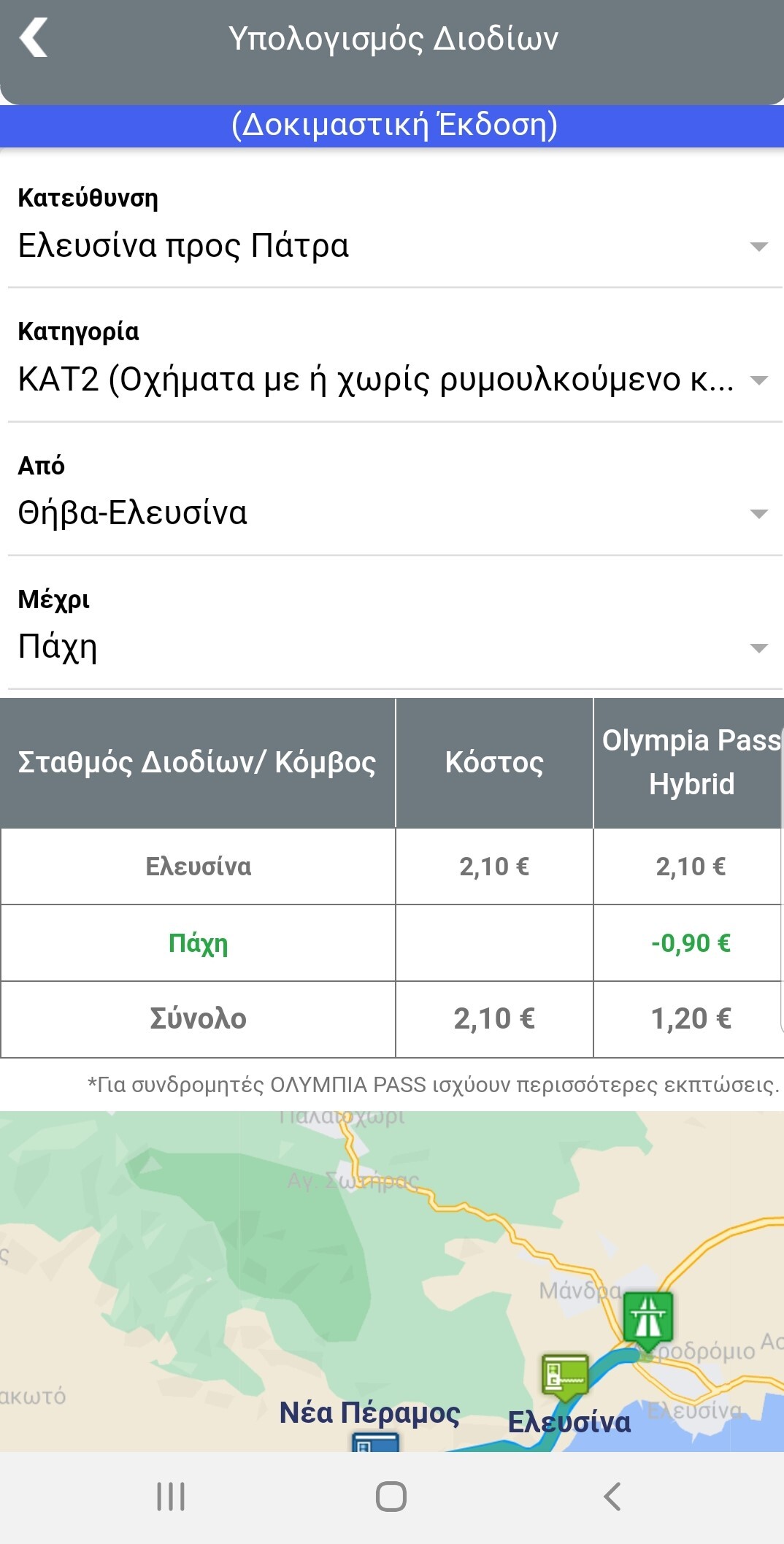The width and height of the screenshot is (784, 1544).
Task: Go back using the header arrow
Action: point(34,38)
